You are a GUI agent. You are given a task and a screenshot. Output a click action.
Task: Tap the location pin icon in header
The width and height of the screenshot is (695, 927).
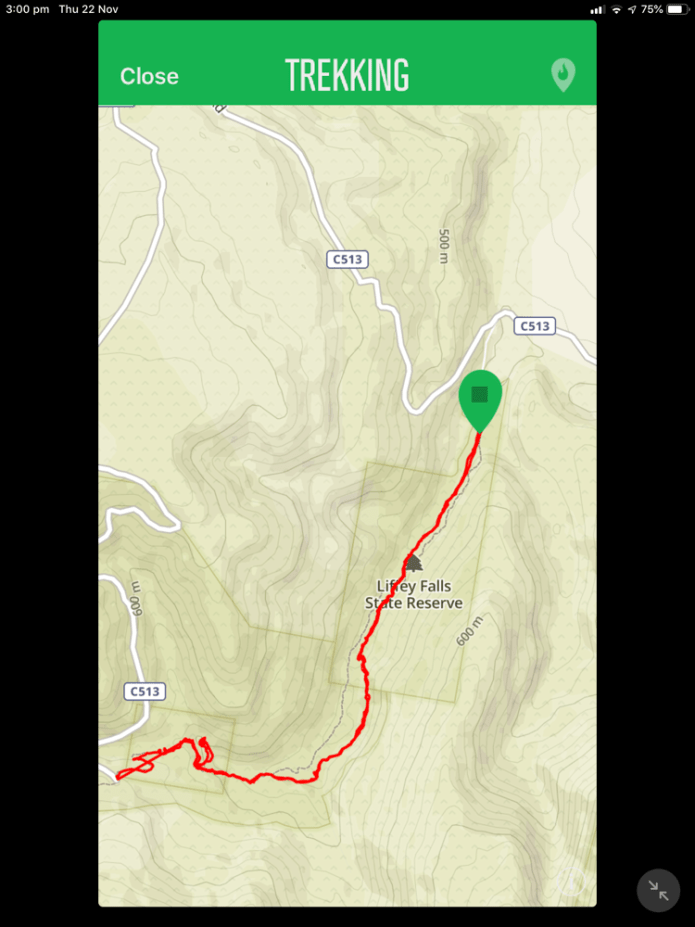563,75
